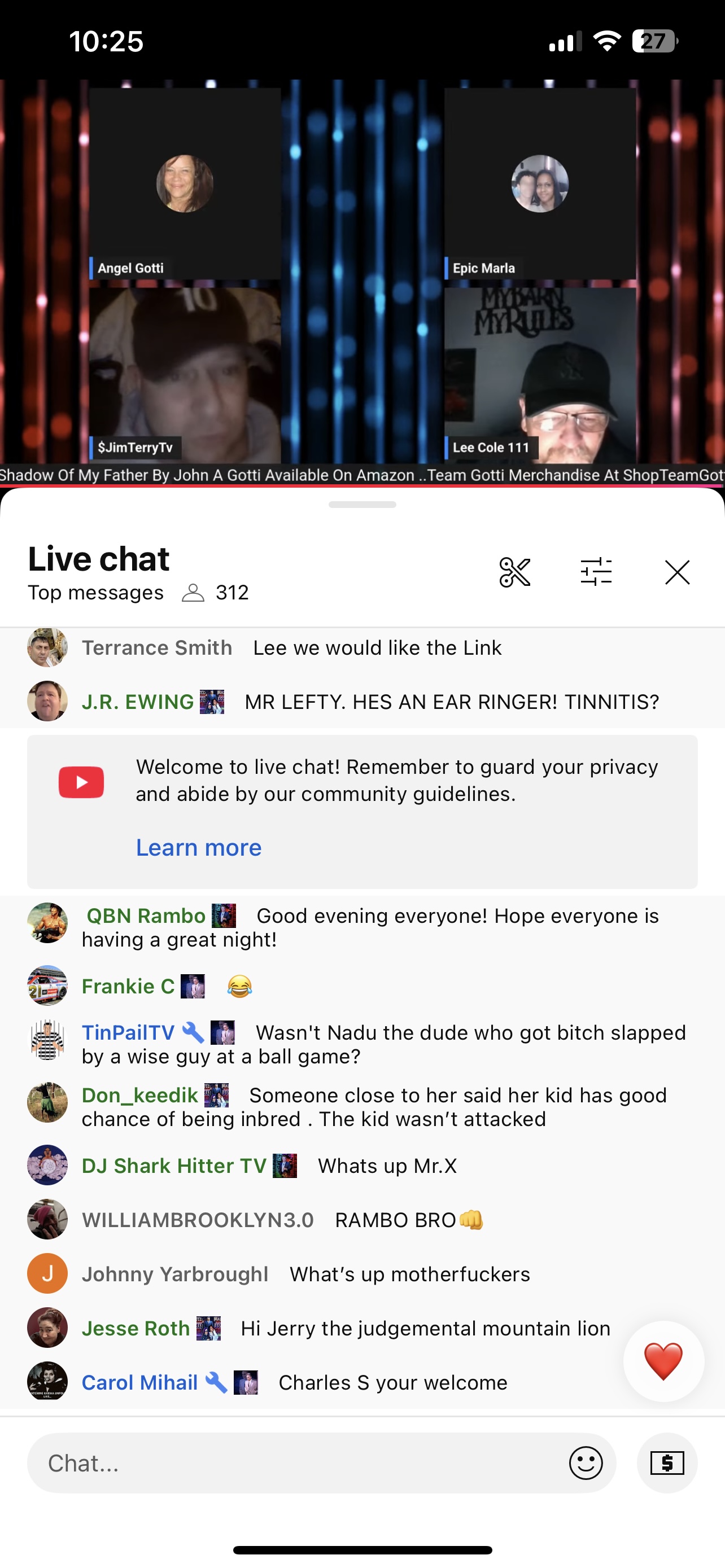The image size is (725, 1568).
Task: Open Terrance Smith's chat message
Action: (377, 647)
